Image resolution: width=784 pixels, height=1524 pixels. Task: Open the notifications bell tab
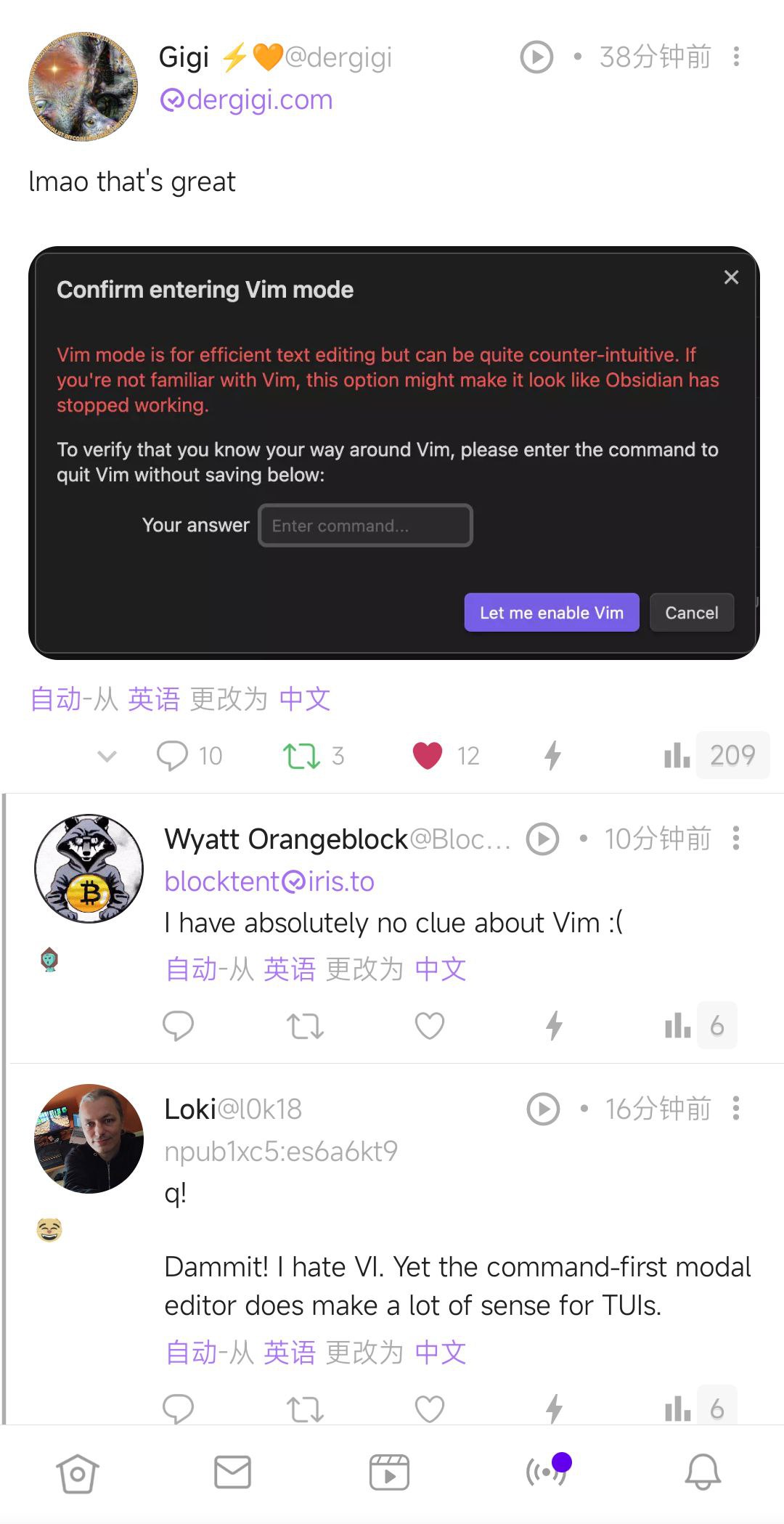click(x=703, y=1472)
